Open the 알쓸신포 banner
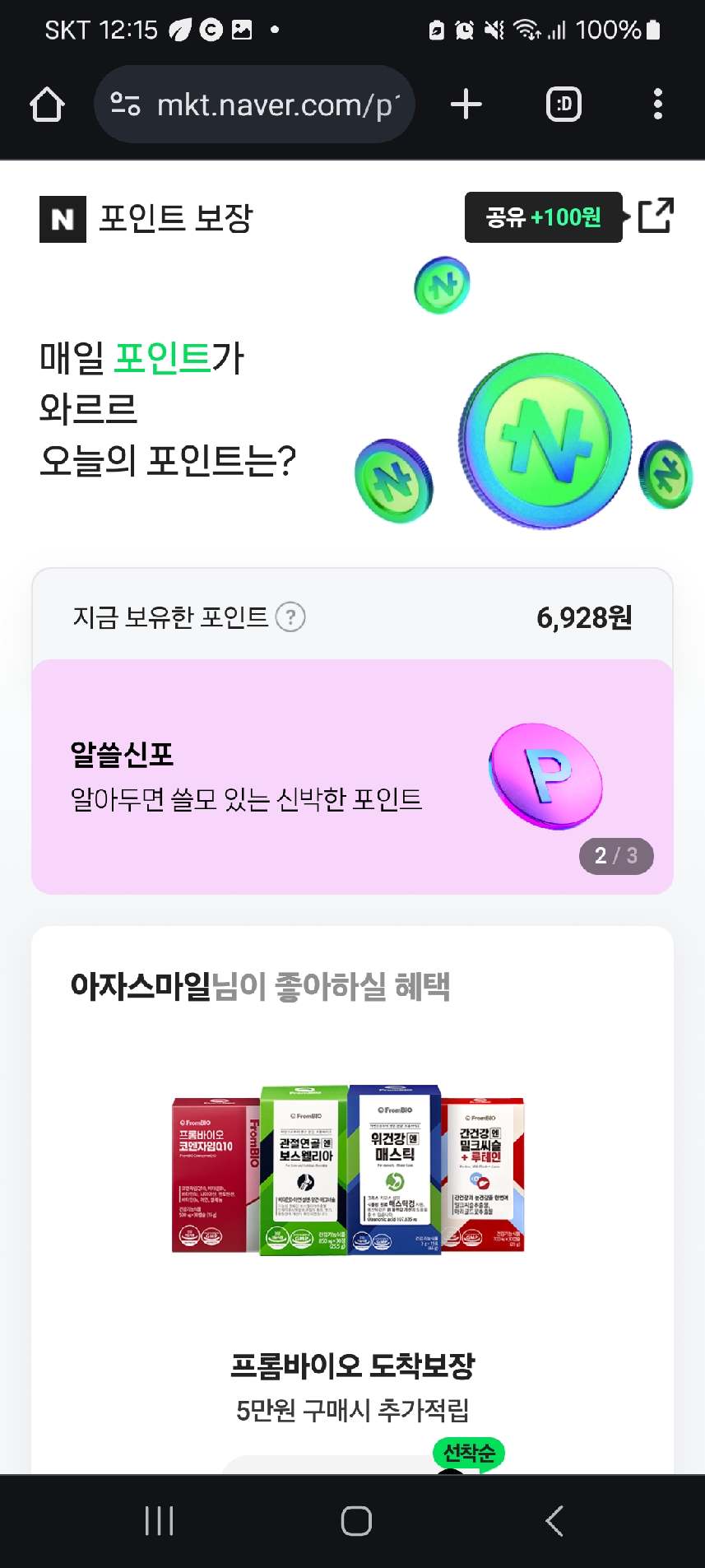 (x=352, y=776)
